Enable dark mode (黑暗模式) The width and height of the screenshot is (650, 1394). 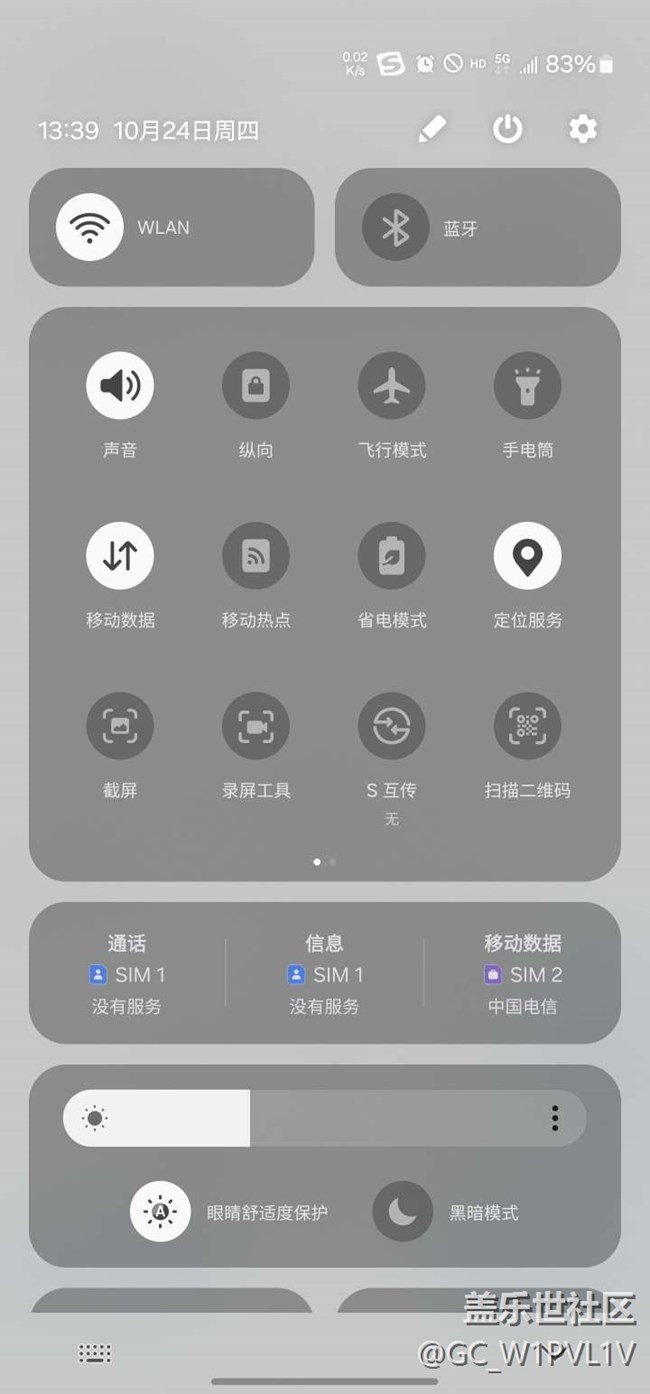pos(403,1212)
